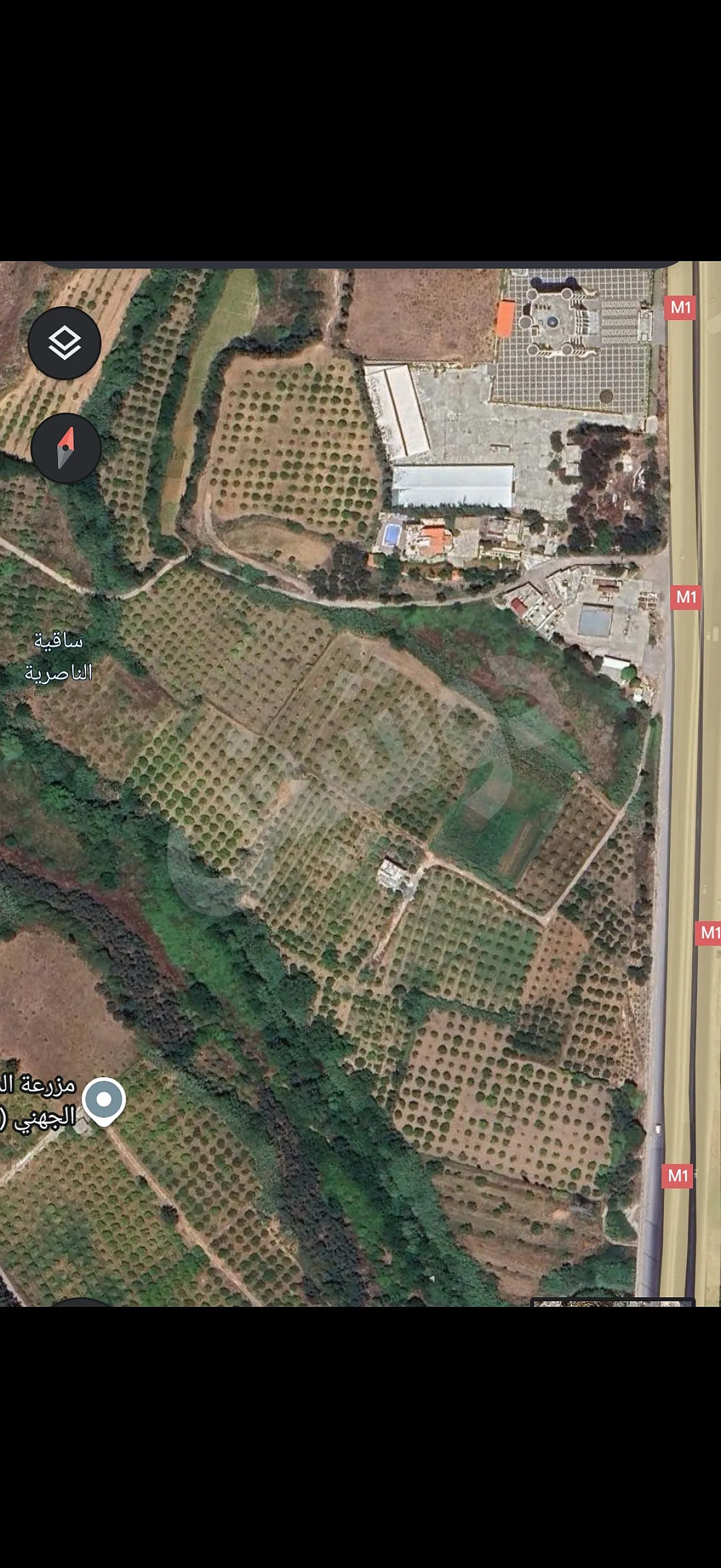Open the map layers button
Image resolution: width=721 pixels, height=1568 pixels.
pos(65,343)
